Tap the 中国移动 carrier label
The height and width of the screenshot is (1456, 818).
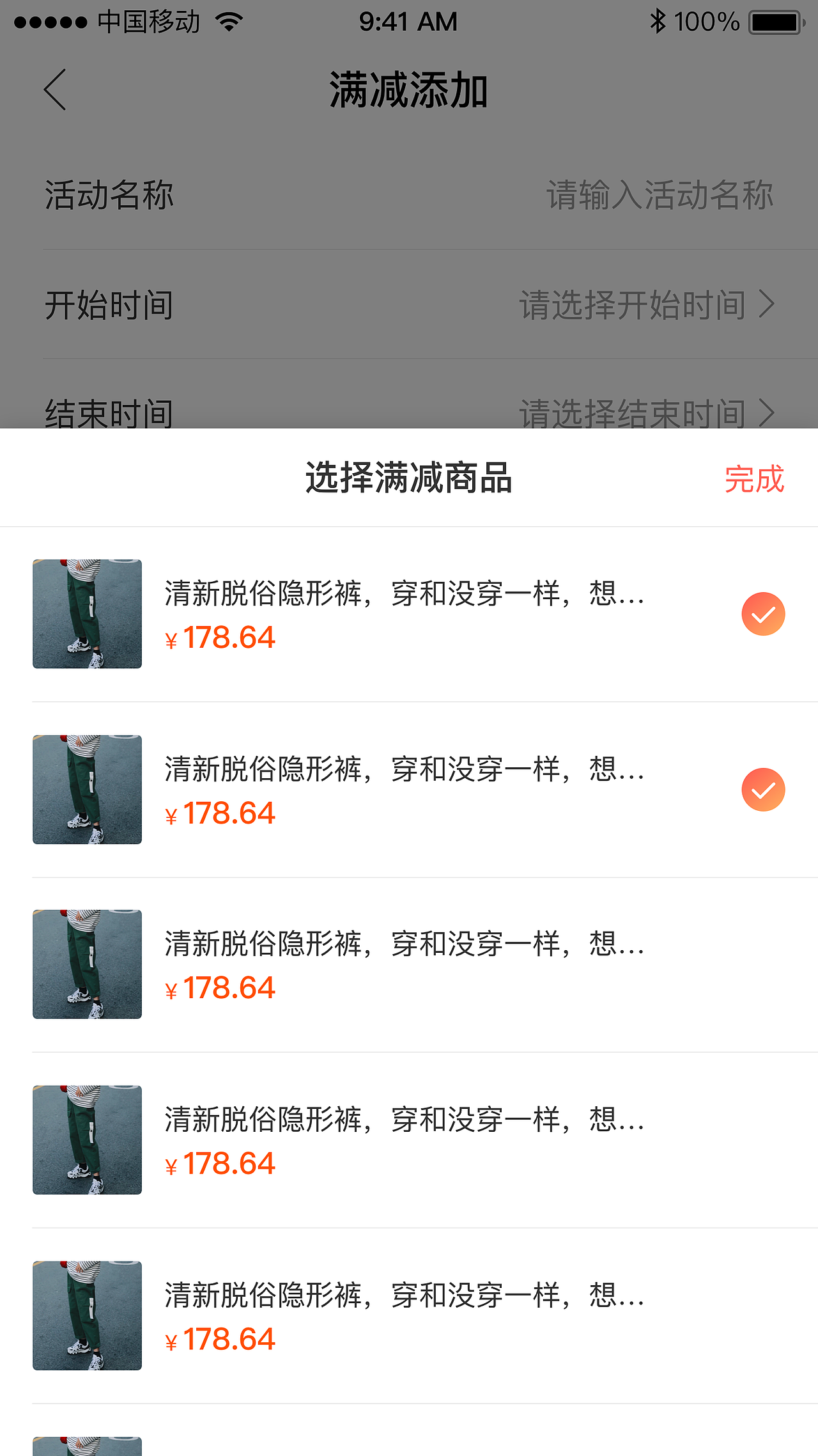148,20
